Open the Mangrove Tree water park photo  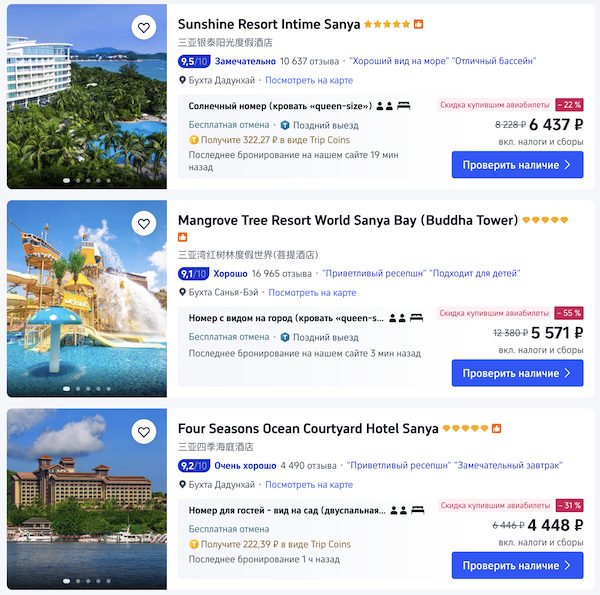87,310
